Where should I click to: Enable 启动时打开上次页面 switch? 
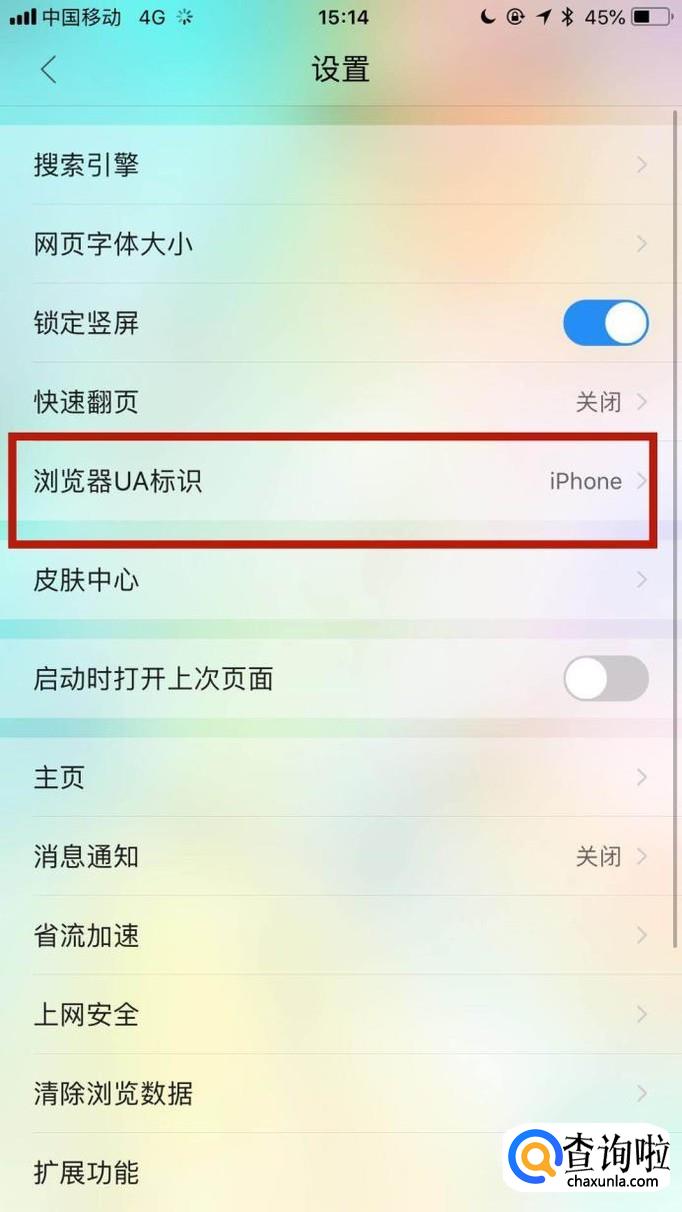[605, 679]
